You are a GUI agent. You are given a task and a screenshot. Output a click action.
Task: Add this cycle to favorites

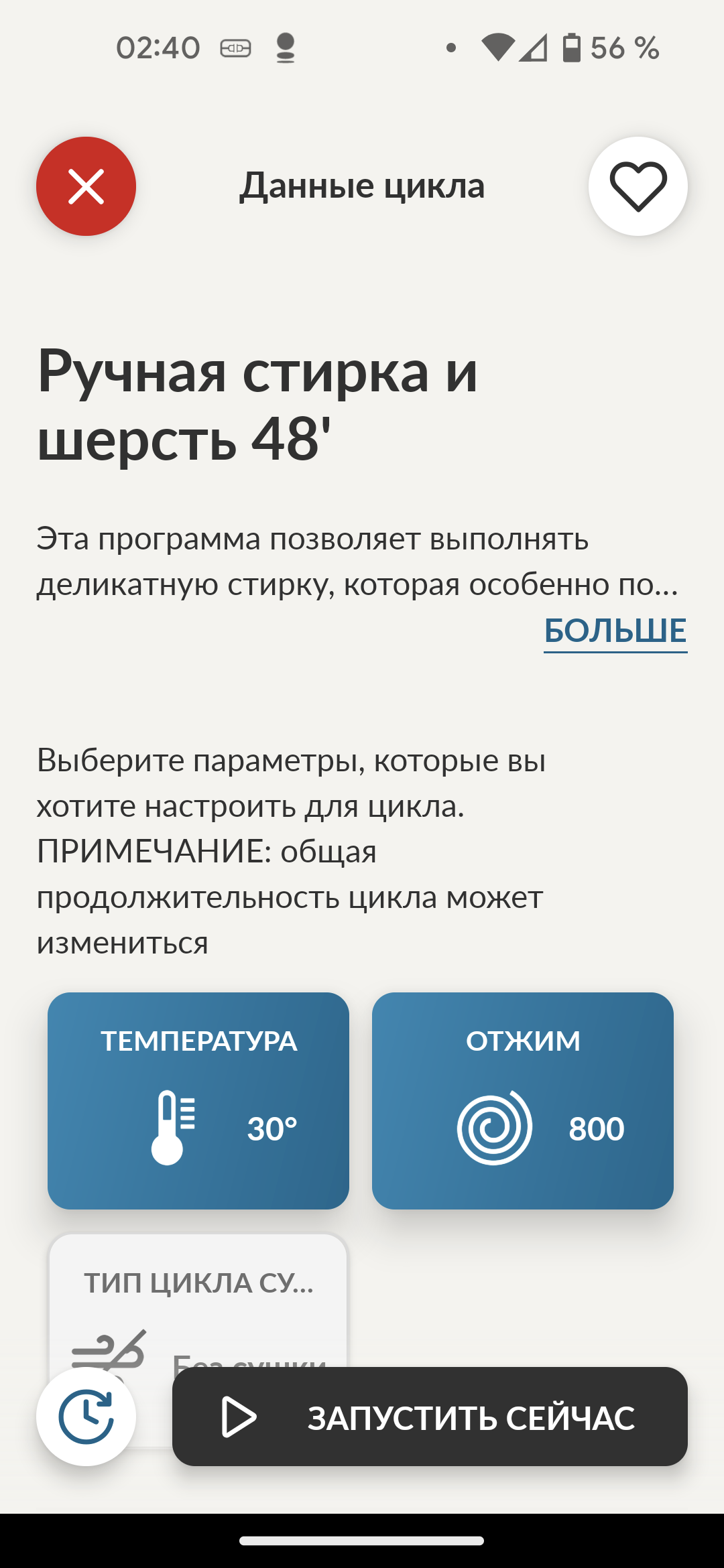(x=638, y=186)
